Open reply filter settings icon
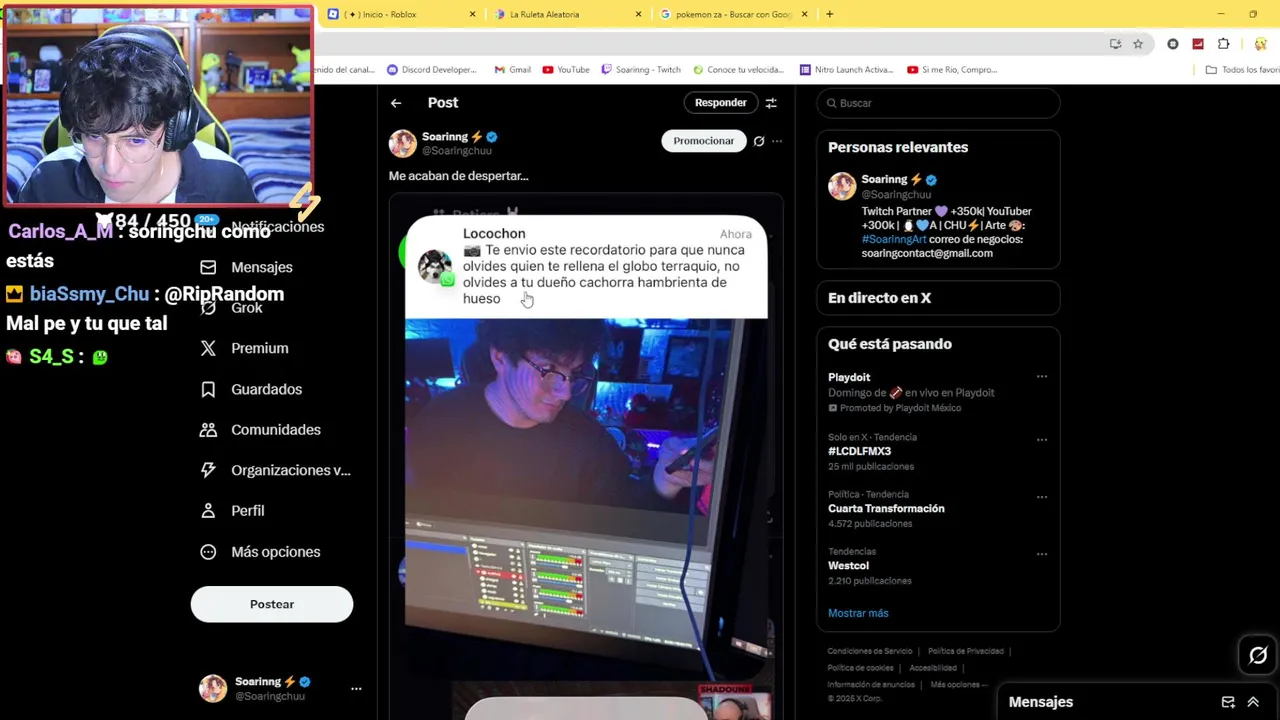This screenshot has width=1280, height=720. (771, 103)
